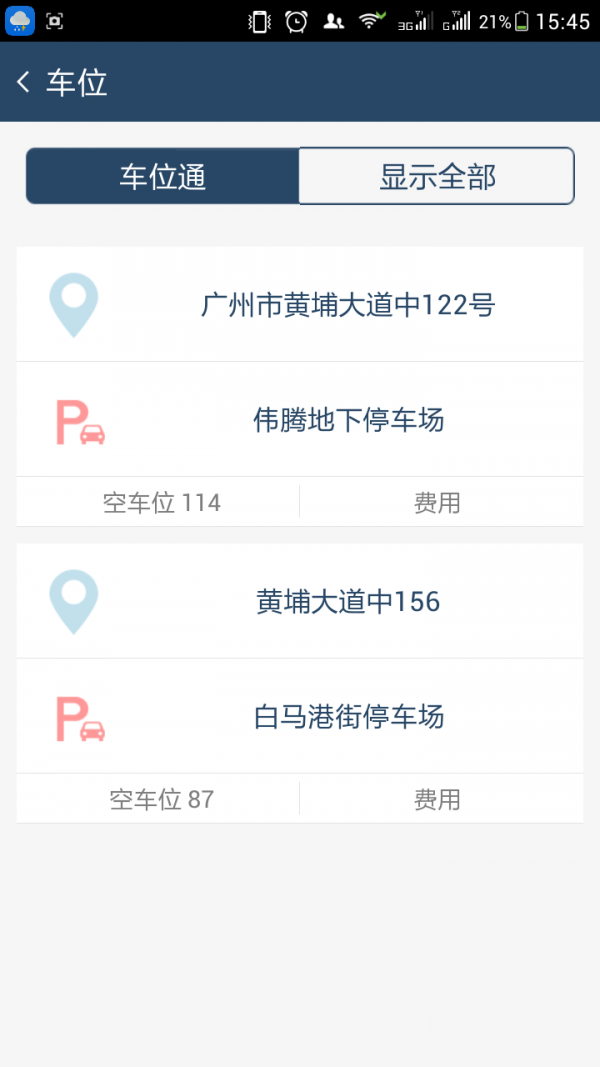The height and width of the screenshot is (1067, 600).
Task: Select the 显示全部 tab
Action: coord(437,177)
